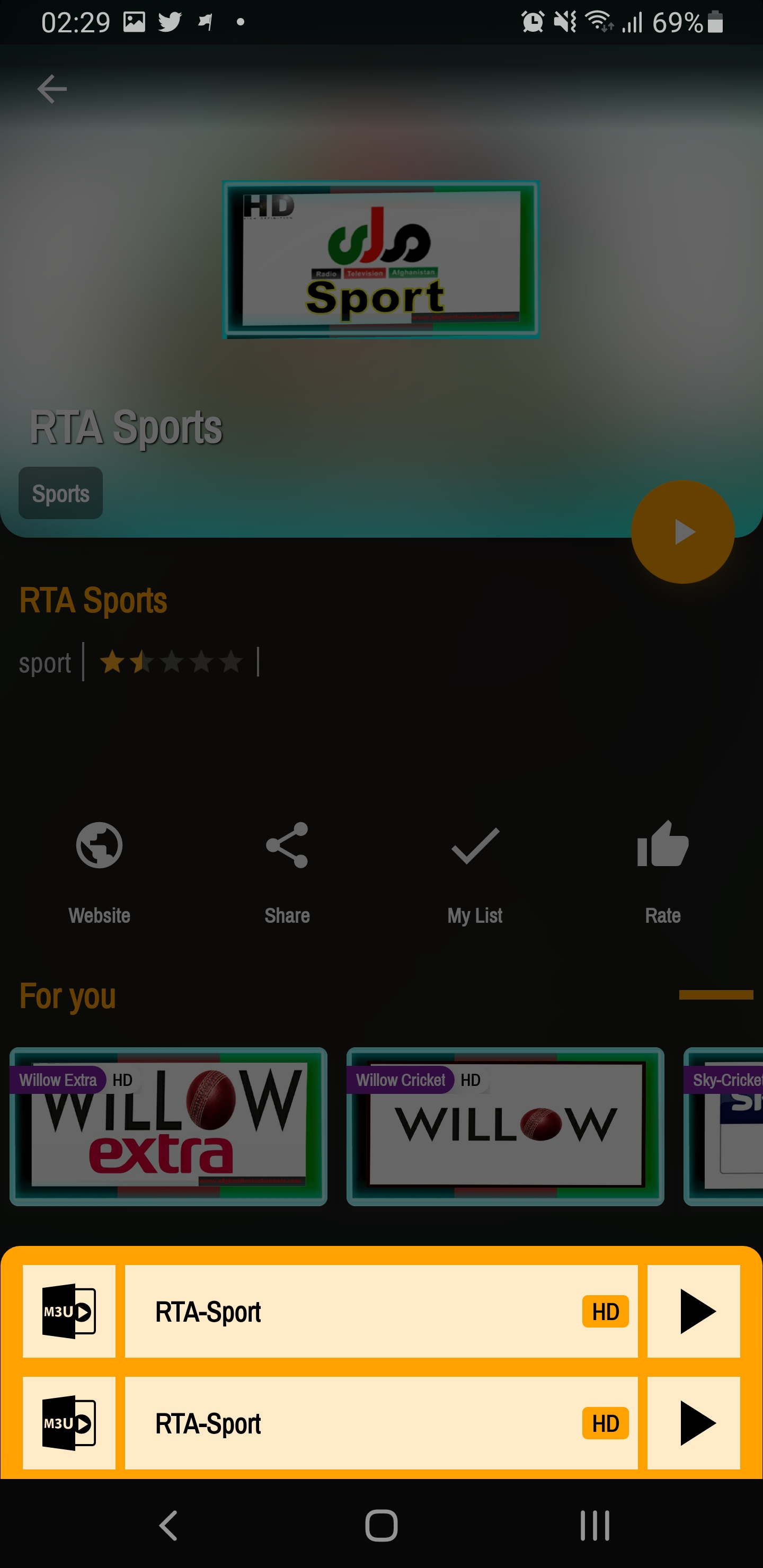Play the first RTA-Sport HD stream
This screenshot has height=1568, width=763.
click(x=693, y=1311)
